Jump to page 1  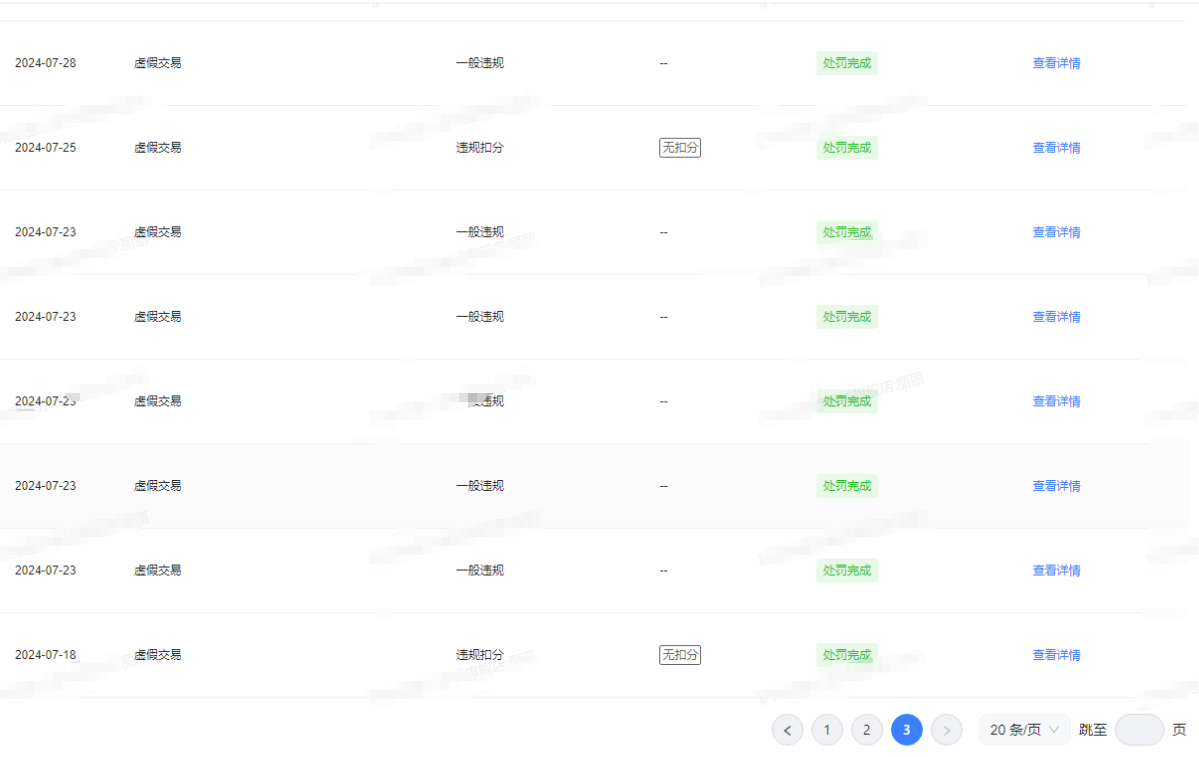[x=827, y=730]
